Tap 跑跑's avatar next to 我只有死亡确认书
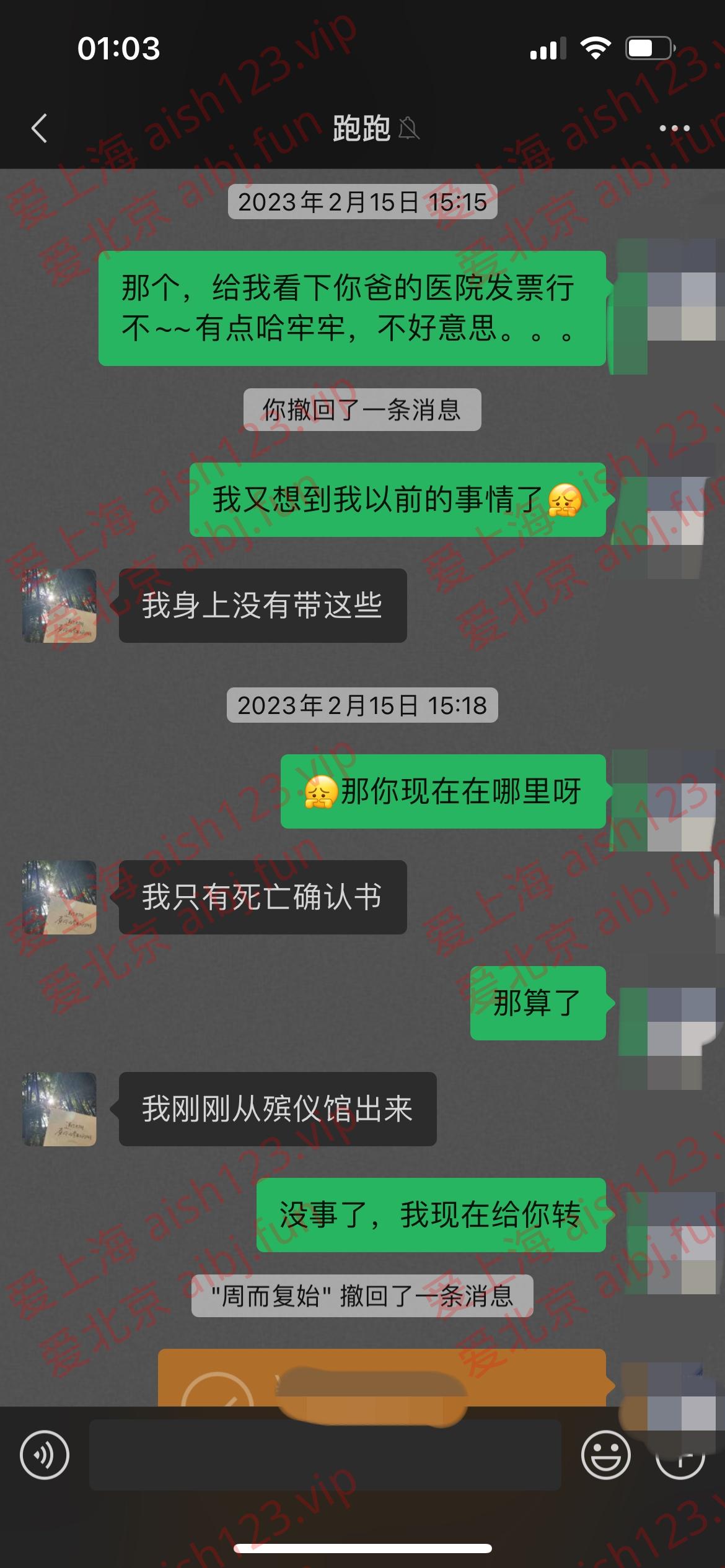725x1568 pixels. click(x=59, y=897)
